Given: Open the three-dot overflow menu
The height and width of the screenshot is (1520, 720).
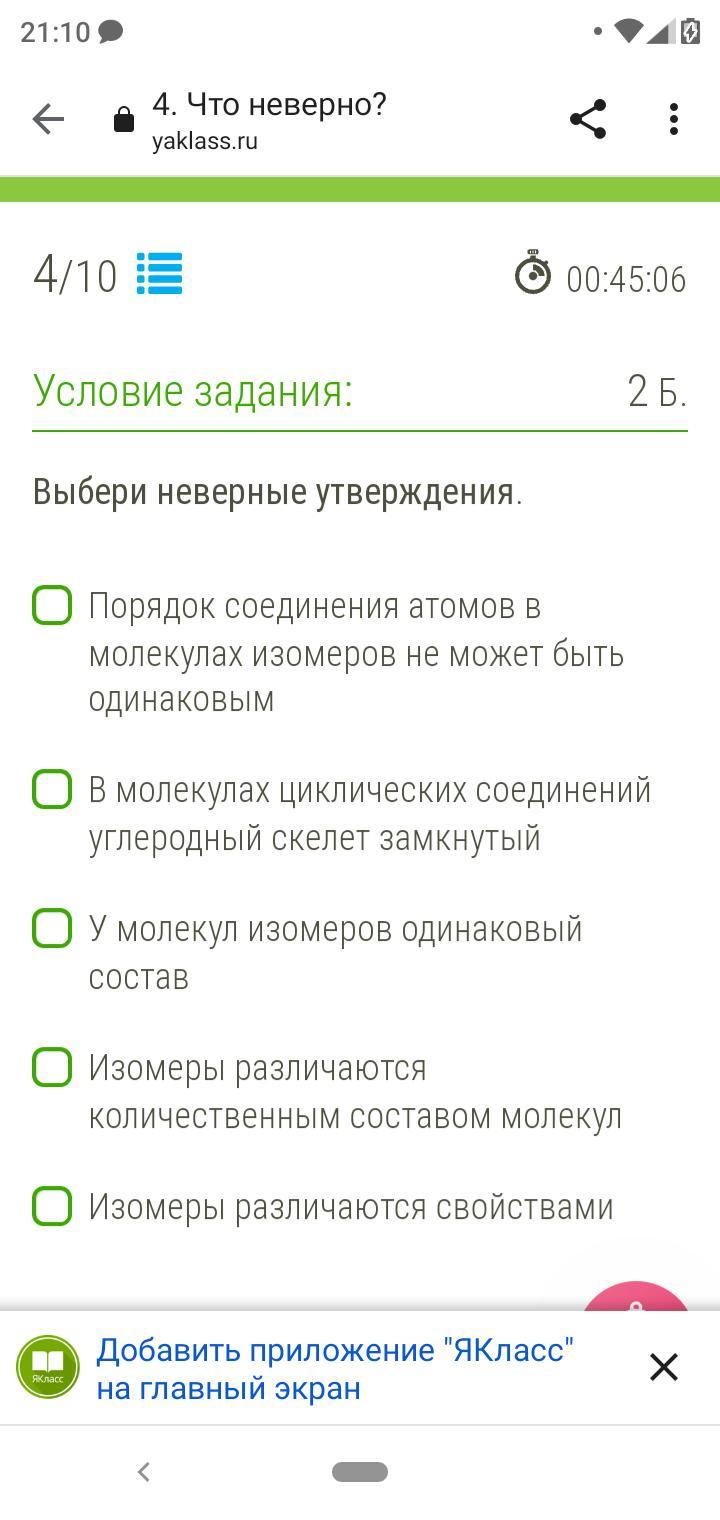Looking at the screenshot, I should [674, 120].
